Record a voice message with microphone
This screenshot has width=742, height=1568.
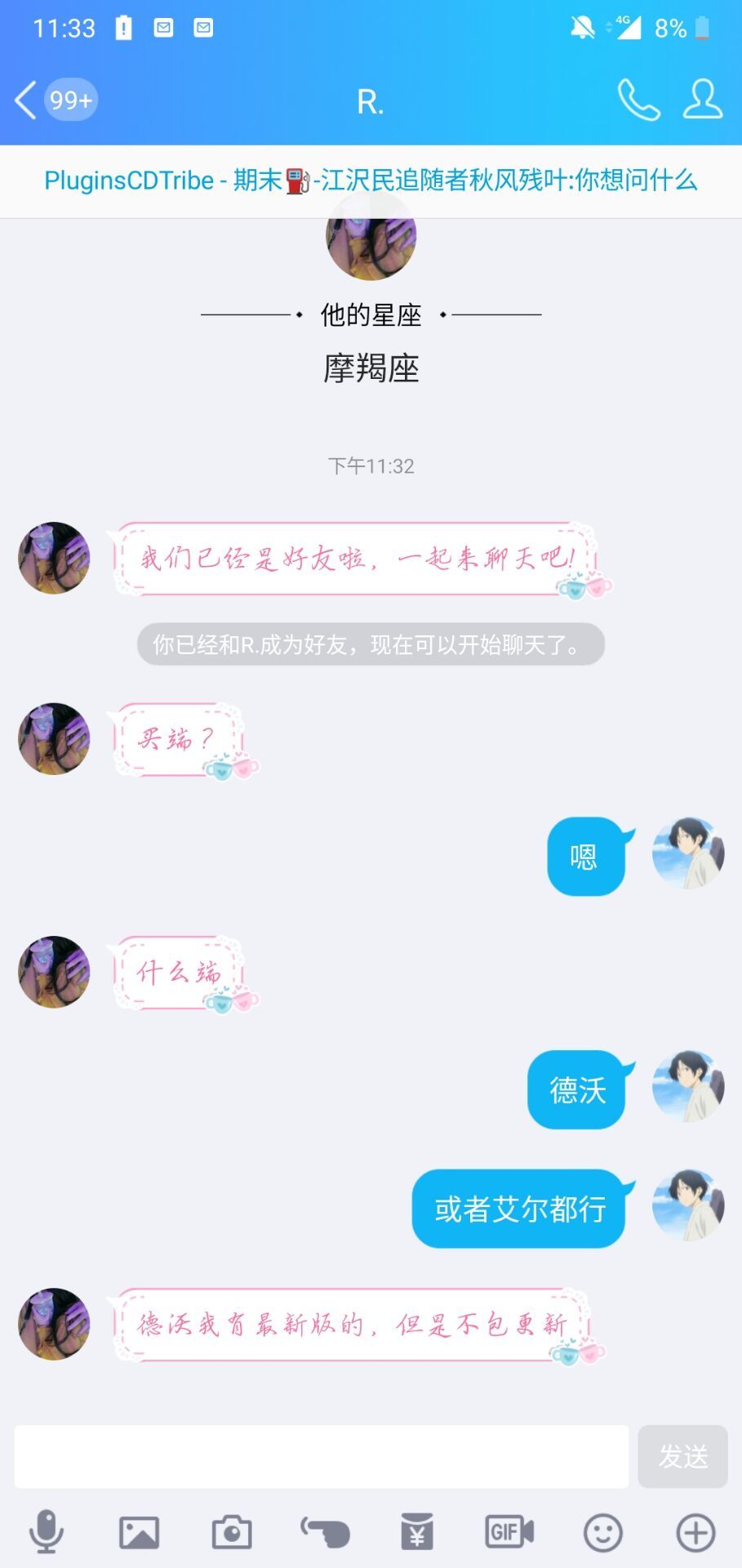point(47,1532)
